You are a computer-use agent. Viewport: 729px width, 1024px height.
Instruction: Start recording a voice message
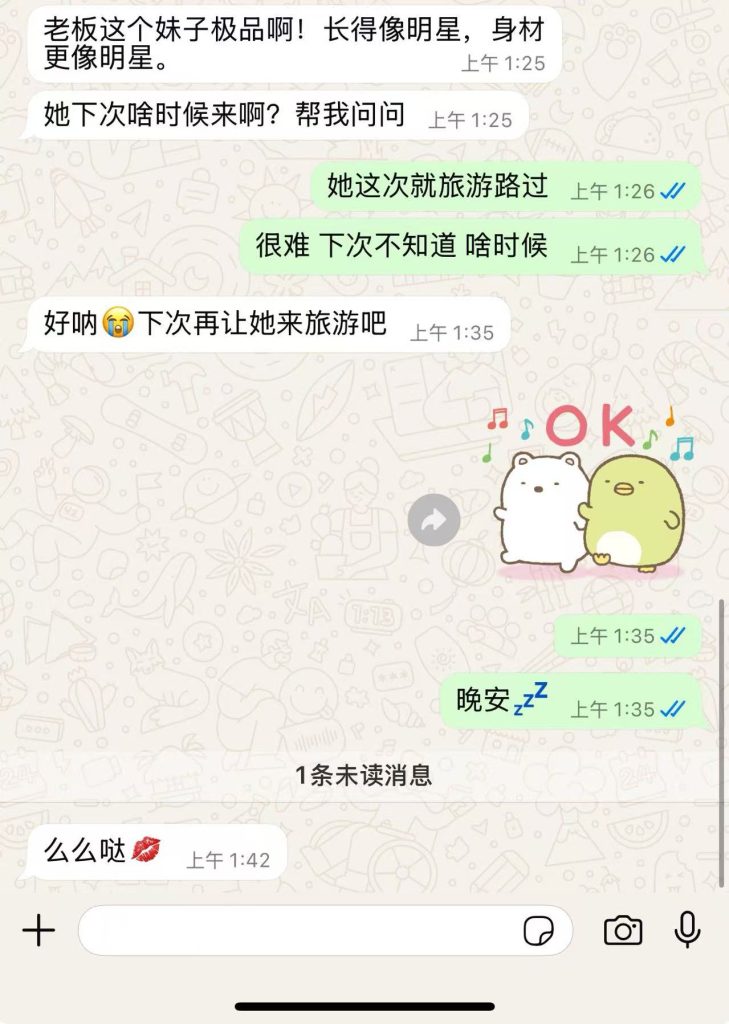(687, 930)
